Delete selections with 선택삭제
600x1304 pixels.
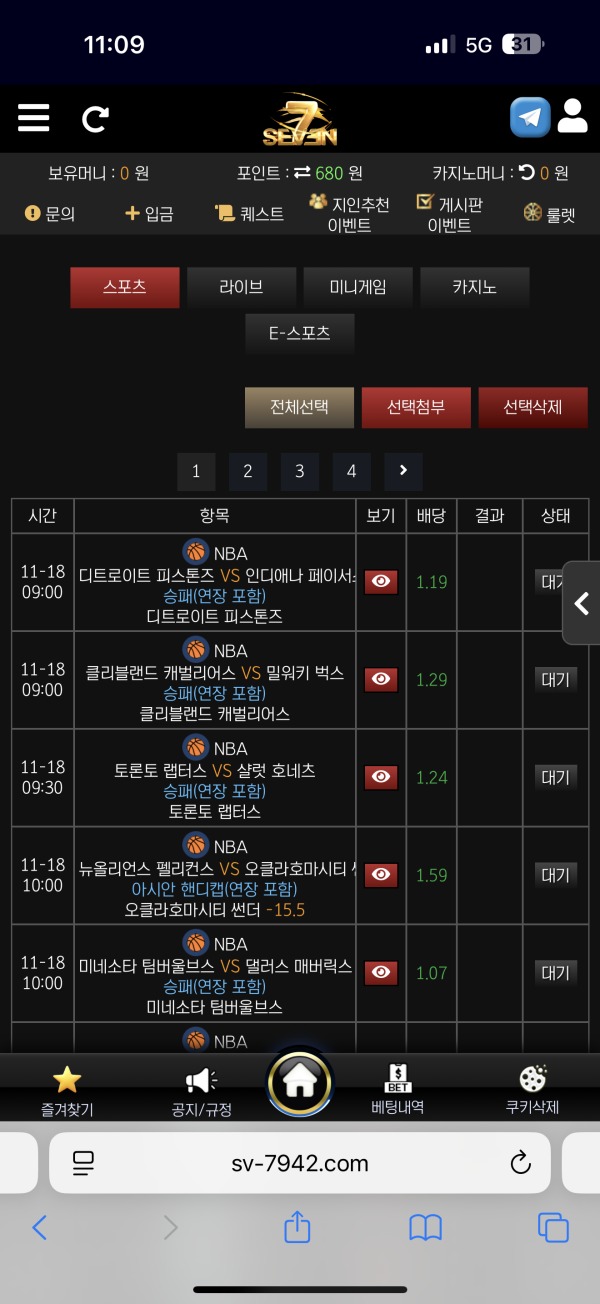pos(532,407)
